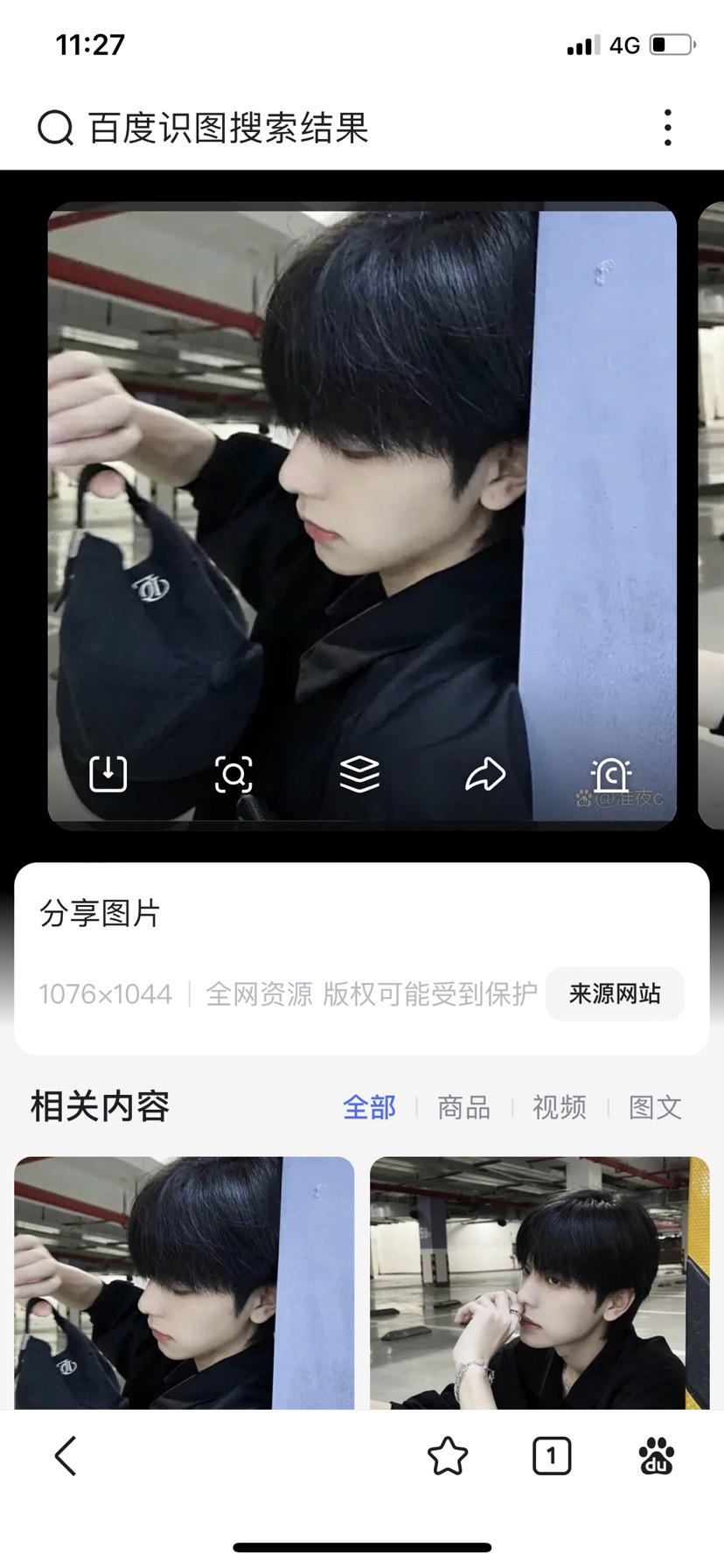Select the 全部 filter tab
Screen dimensions: 724x1568
coord(369,1107)
